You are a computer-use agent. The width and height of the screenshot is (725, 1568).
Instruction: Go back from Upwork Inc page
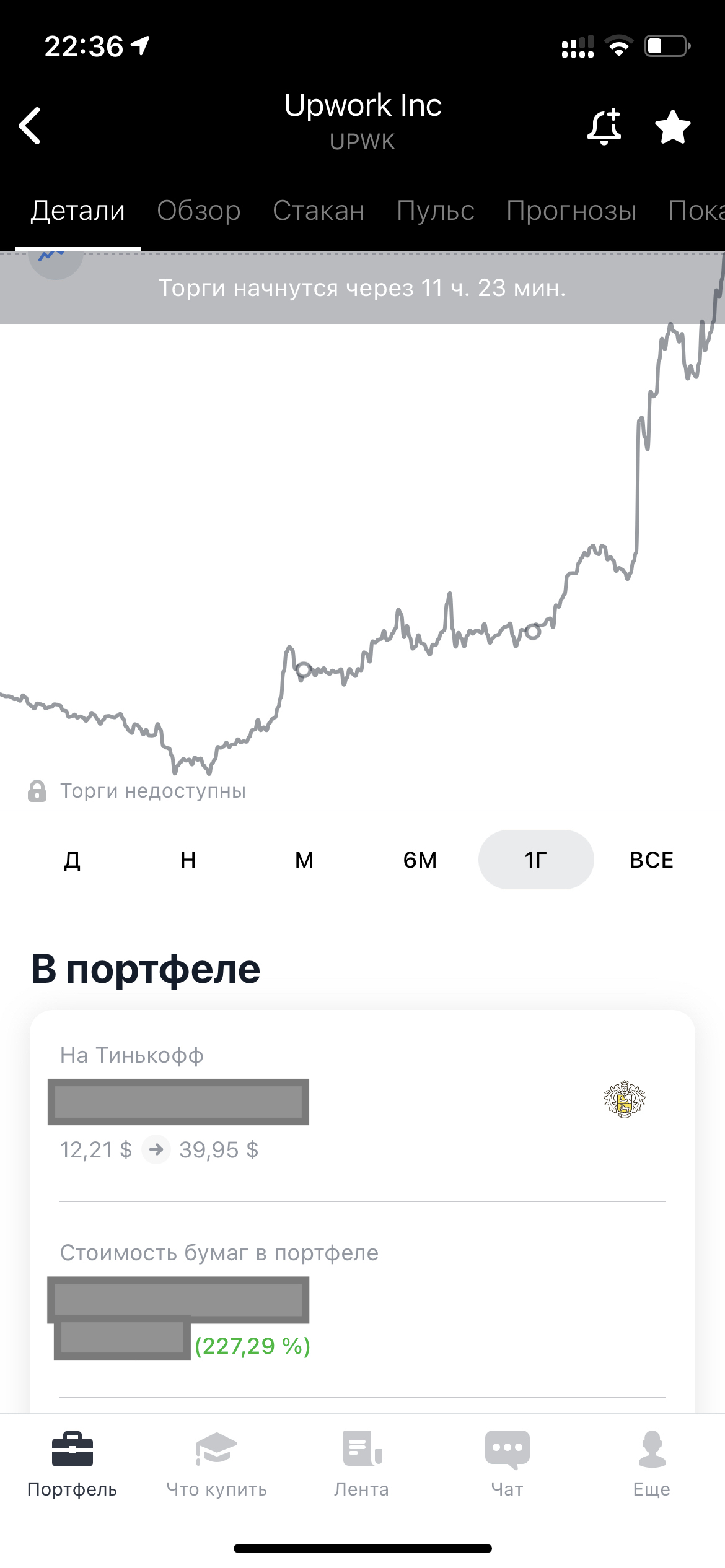(30, 126)
